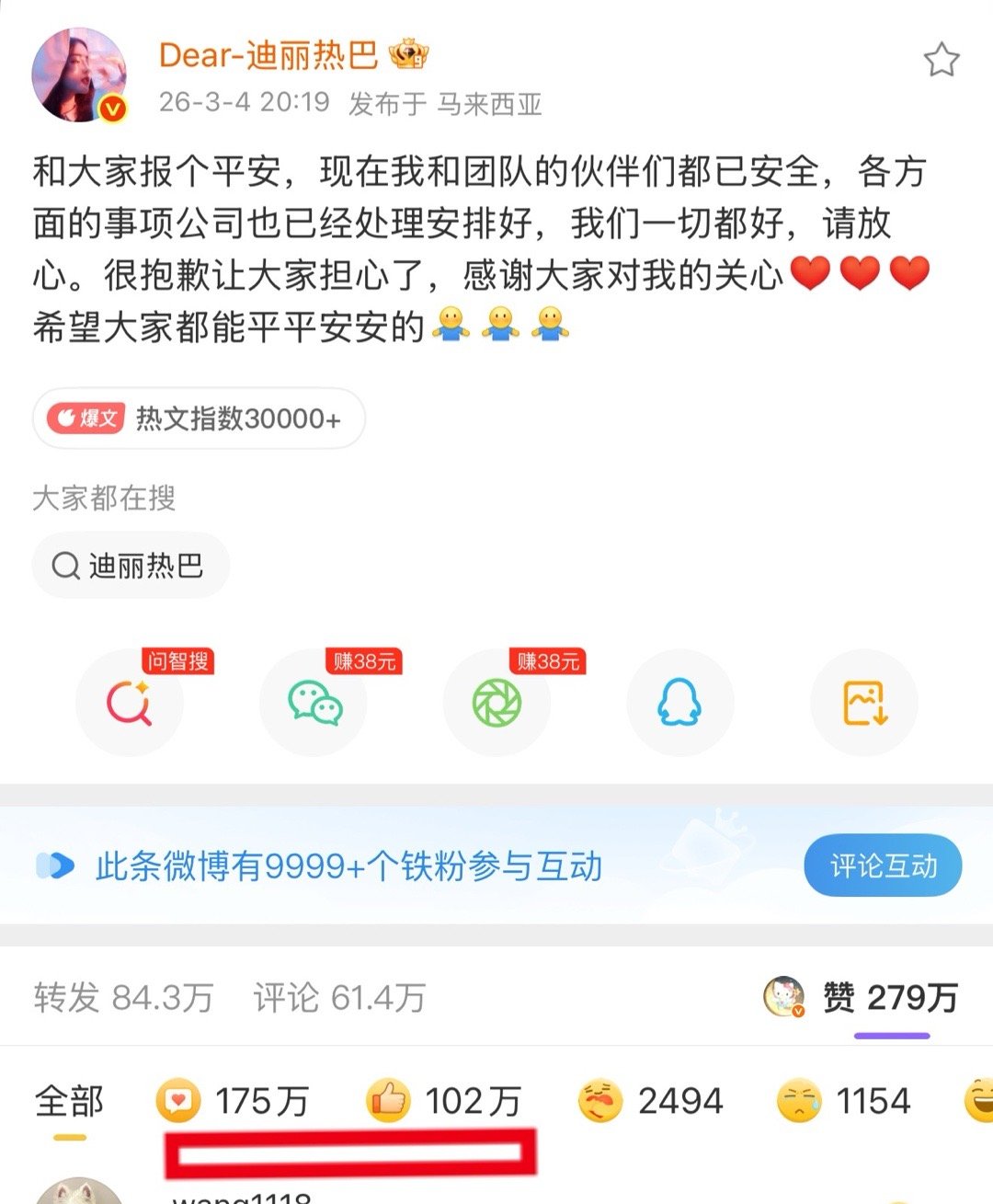
Task: Share using the green Moments aperture icon
Action: pos(496,702)
